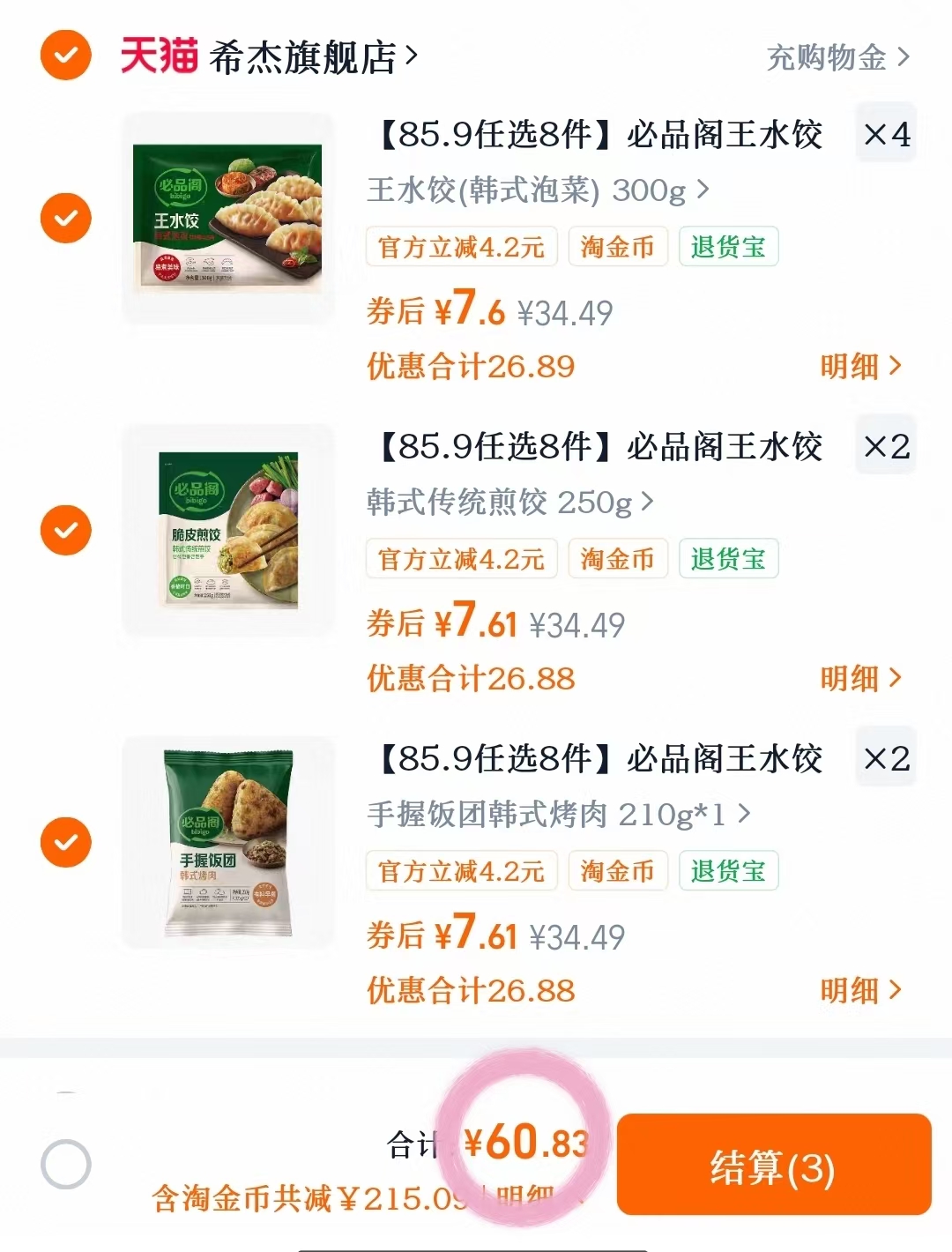Click 退货宝 badge on 手握饭团 item
Image resolution: width=952 pixels, height=1252 pixels.
[x=728, y=870]
